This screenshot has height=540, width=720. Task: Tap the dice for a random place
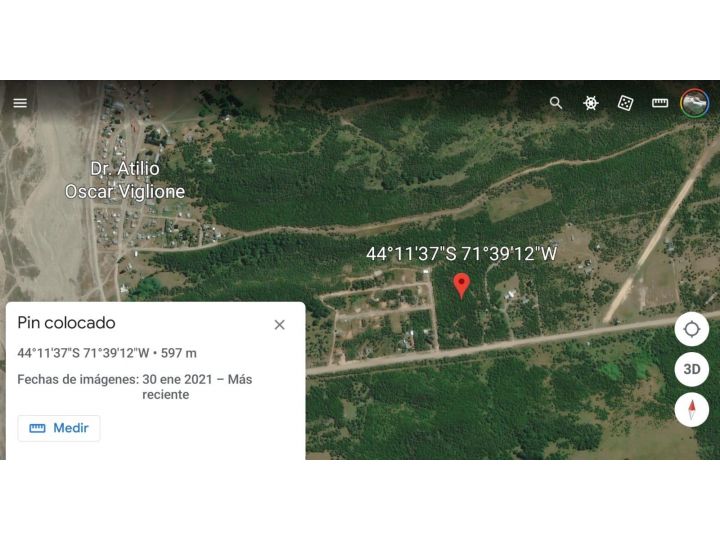pos(625,103)
